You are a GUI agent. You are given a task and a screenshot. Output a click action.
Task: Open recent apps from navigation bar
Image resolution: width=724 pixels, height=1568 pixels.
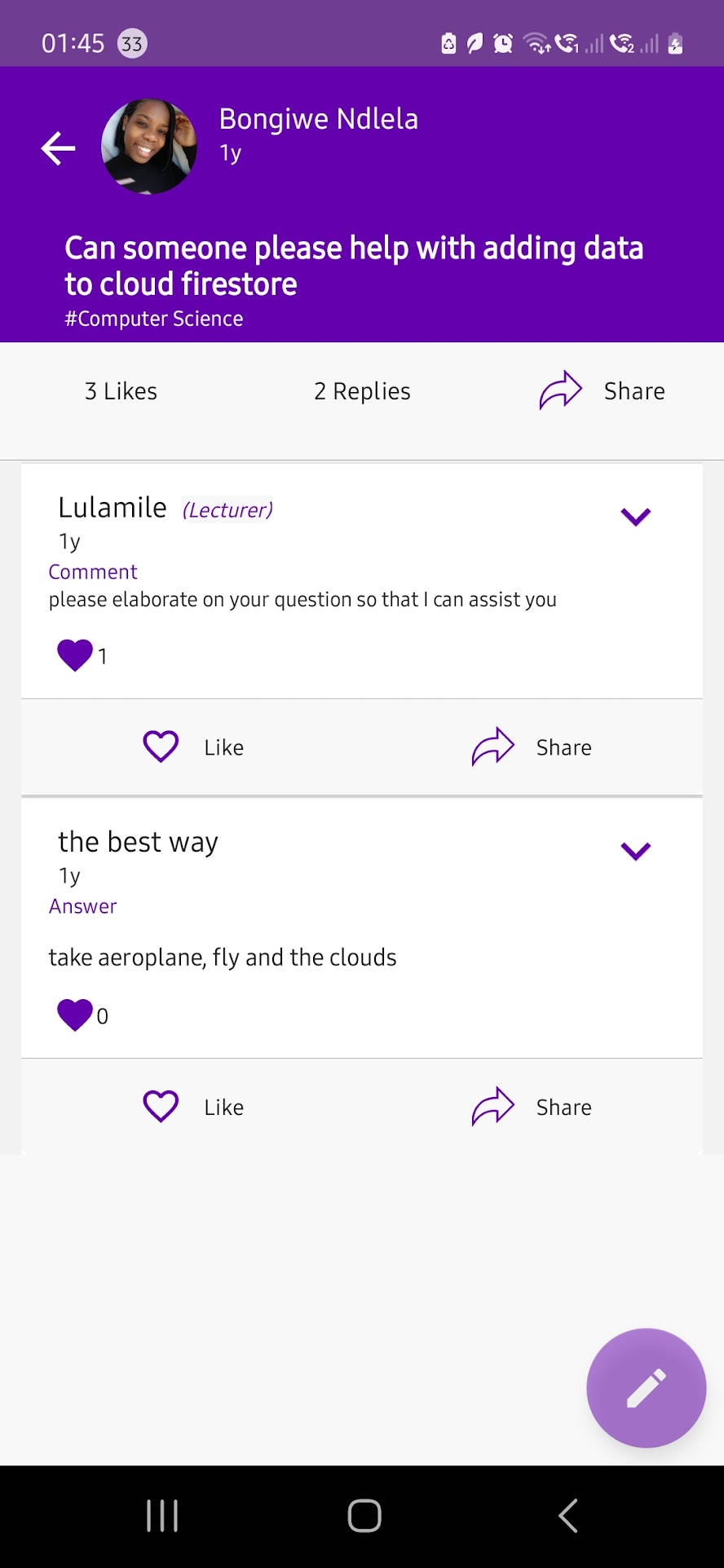[162, 1516]
